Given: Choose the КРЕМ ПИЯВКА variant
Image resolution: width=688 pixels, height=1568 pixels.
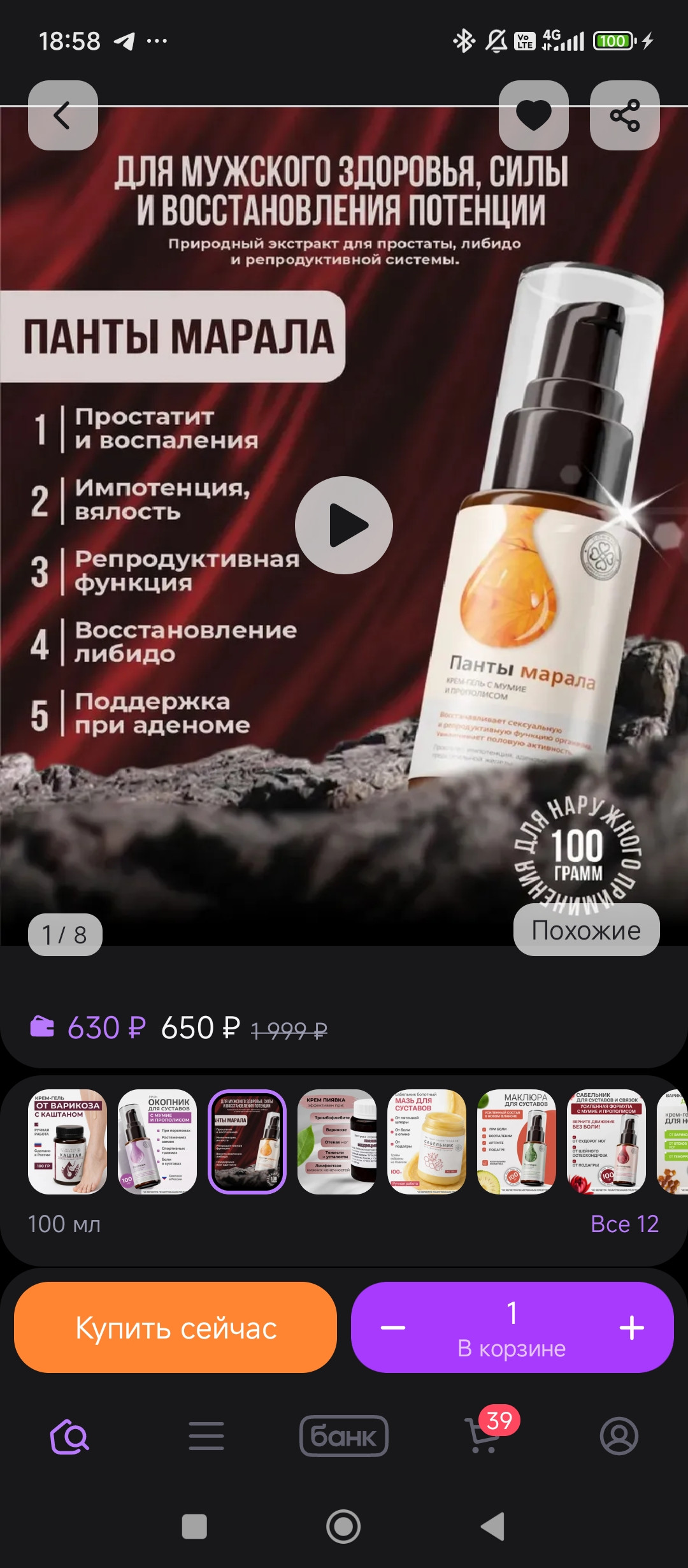Looking at the screenshot, I should coord(337,1142).
